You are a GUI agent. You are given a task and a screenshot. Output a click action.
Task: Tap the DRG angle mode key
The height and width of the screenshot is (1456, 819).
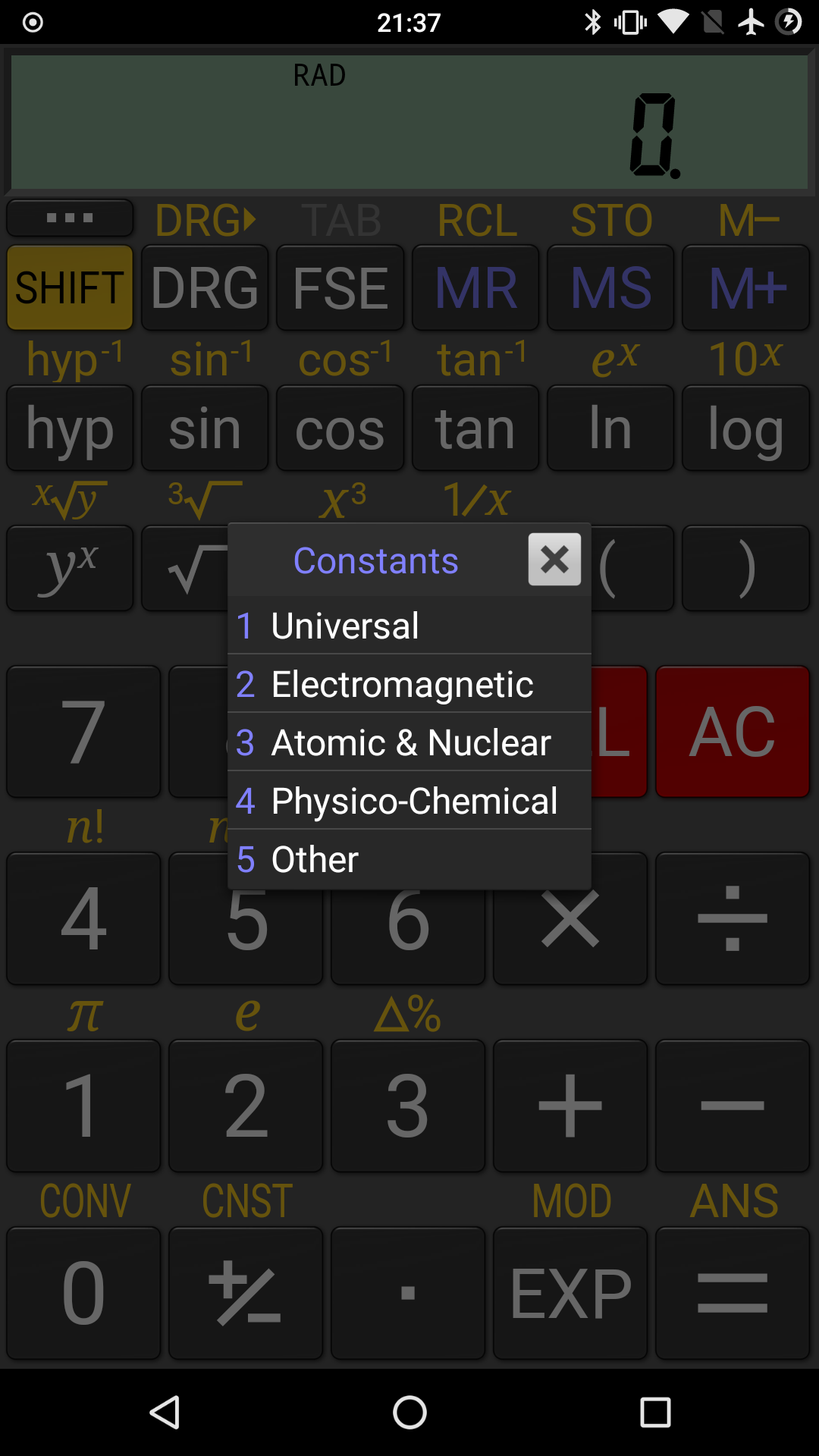(205, 287)
